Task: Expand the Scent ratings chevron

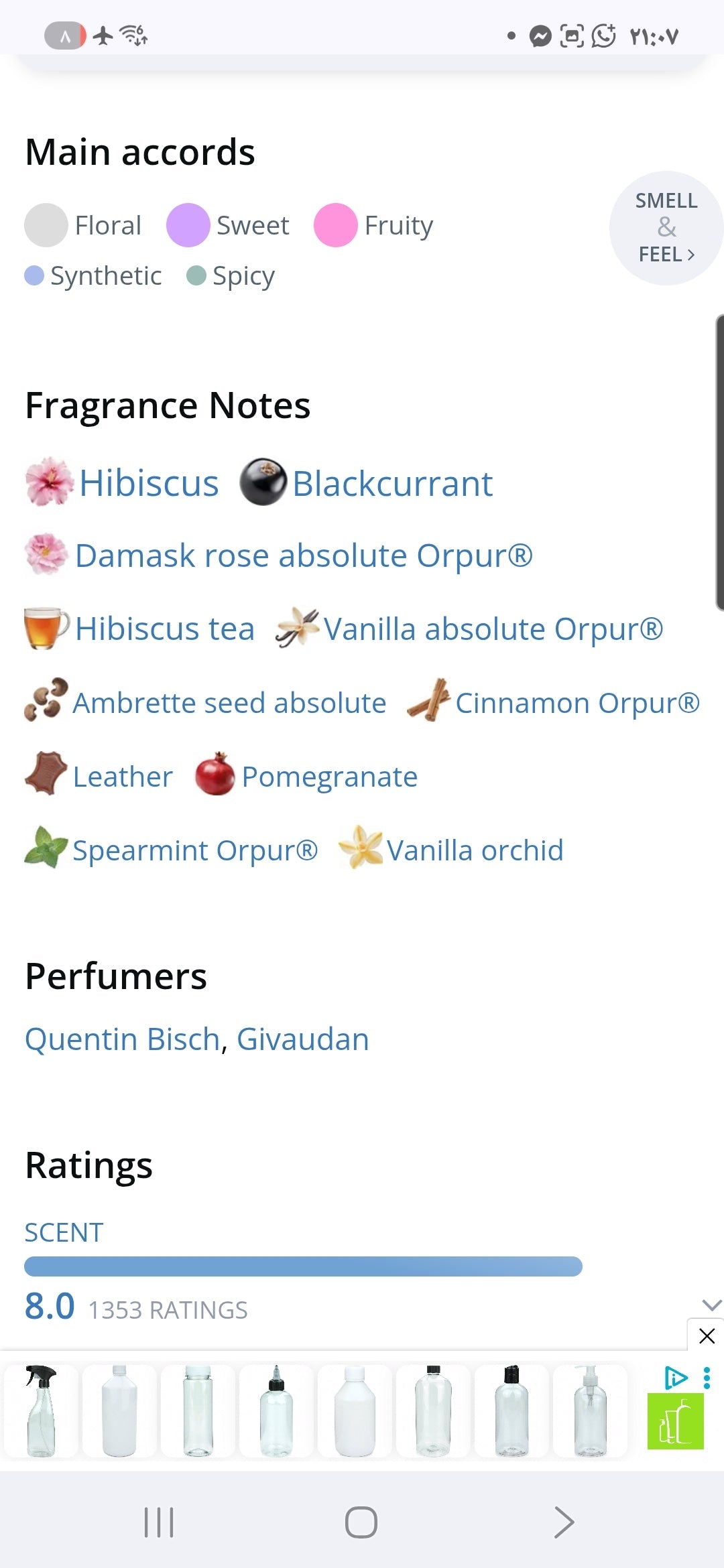Action: [711, 1305]
